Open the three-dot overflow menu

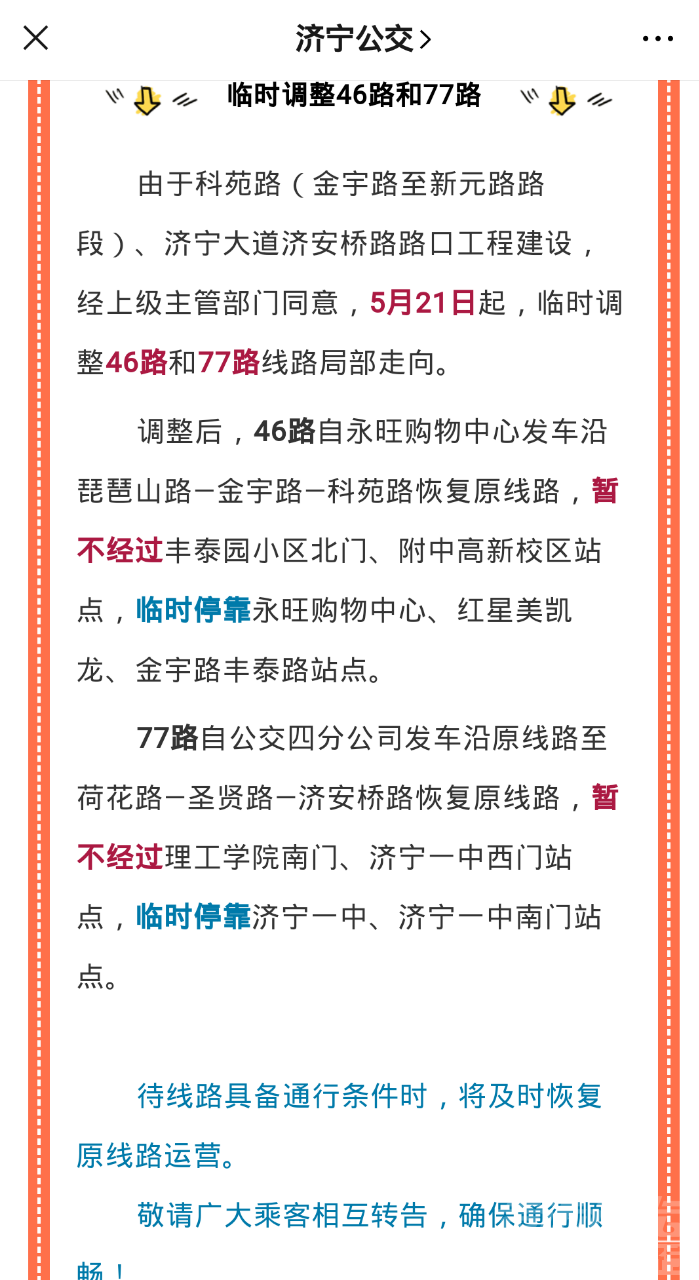point(657,39)
